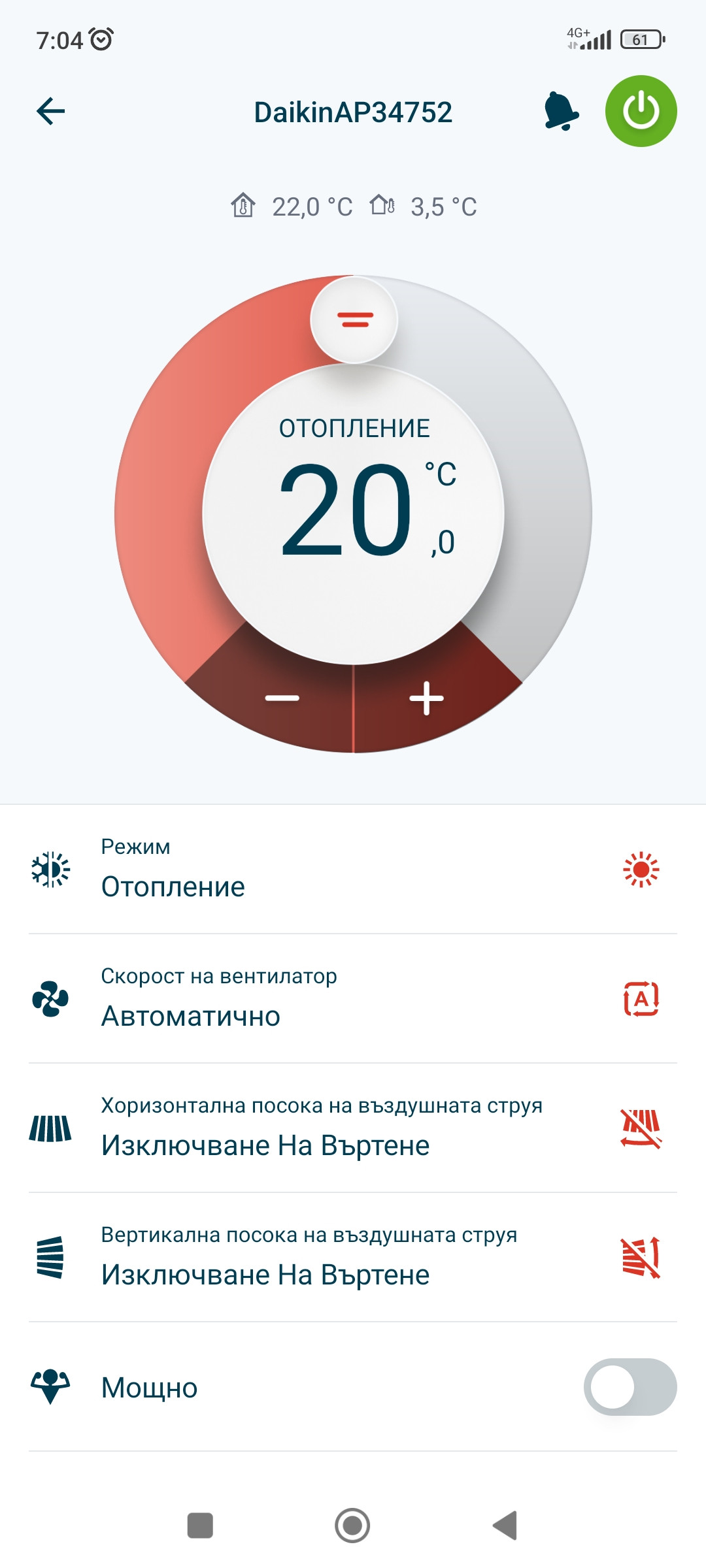Viewport: 706px width, 1568px height.
Task: Open Хоризонтална посока на въздушната струя setting
Action: [353, 1128]
